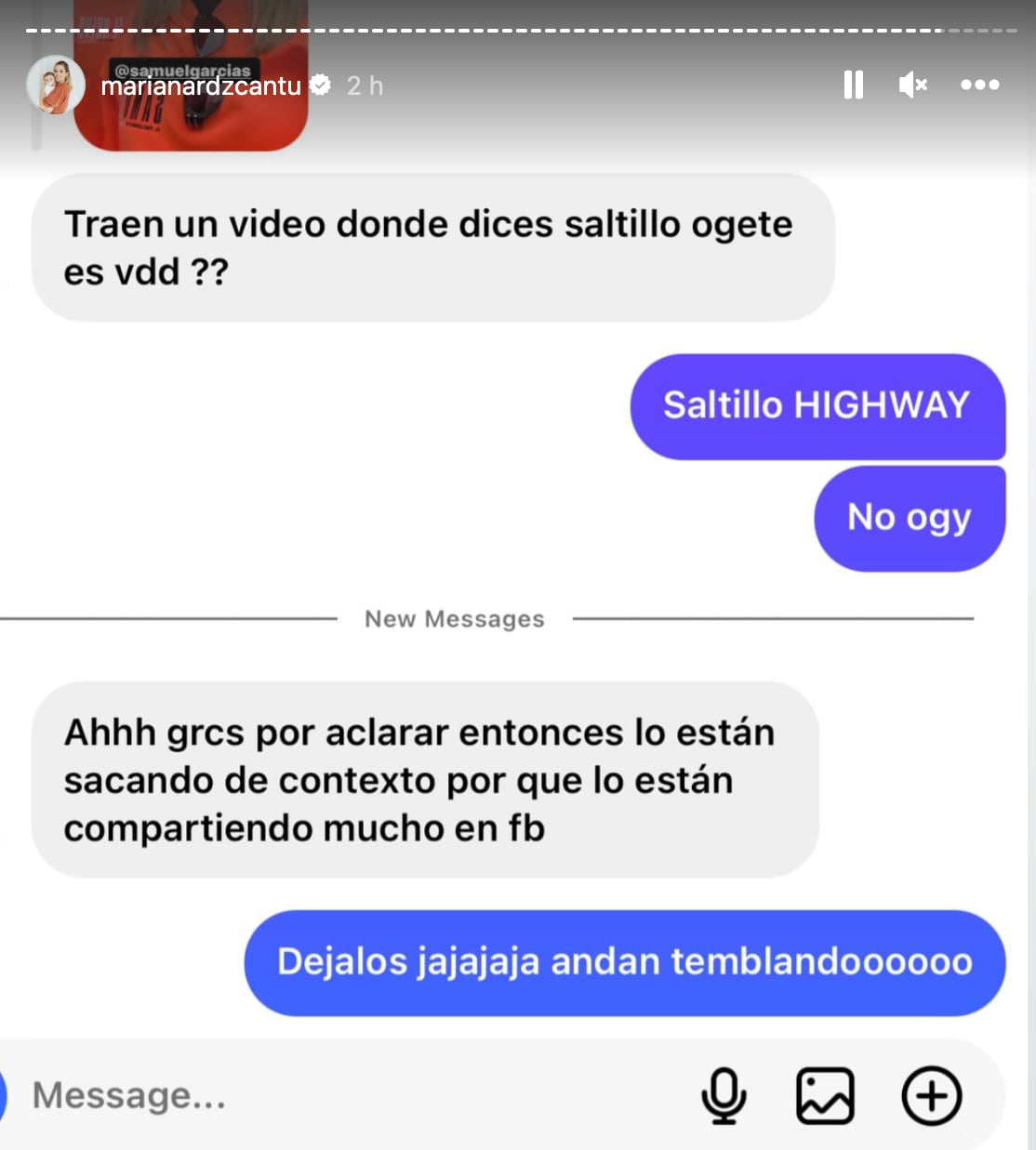Pause the playing story
This screenshot has height=1150, width=1036.
853,85
